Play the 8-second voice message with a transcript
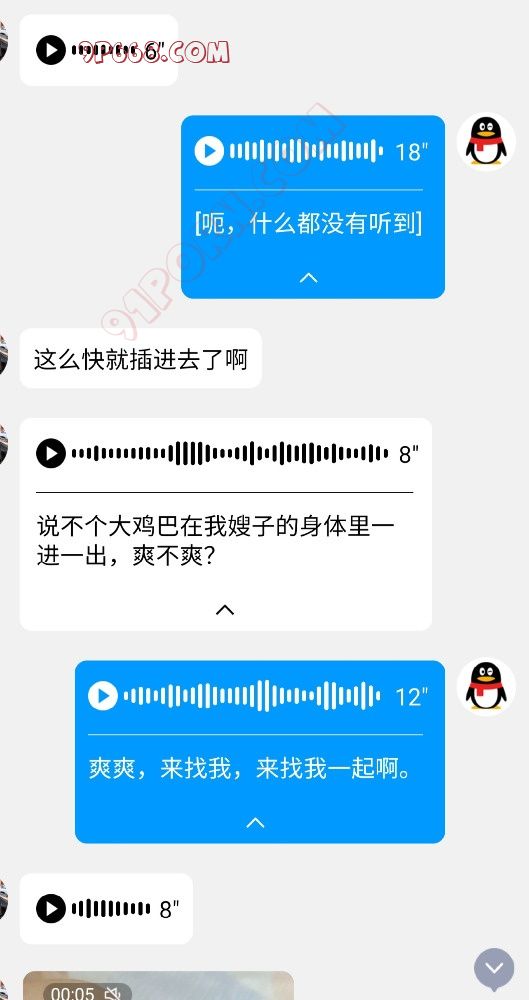 (51, 454)
